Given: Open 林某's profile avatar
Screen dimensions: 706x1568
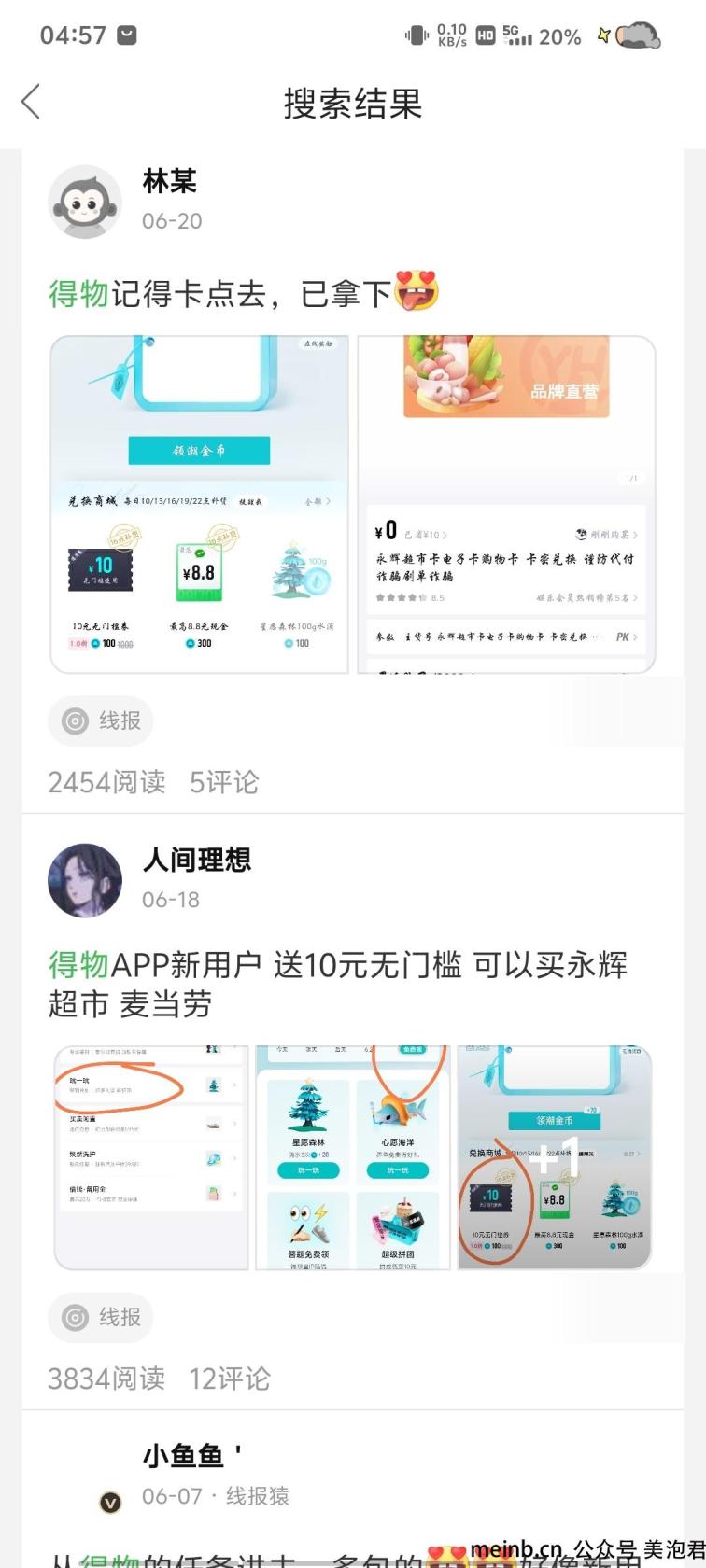Looking at the screenshot, I should coord(85,202).
